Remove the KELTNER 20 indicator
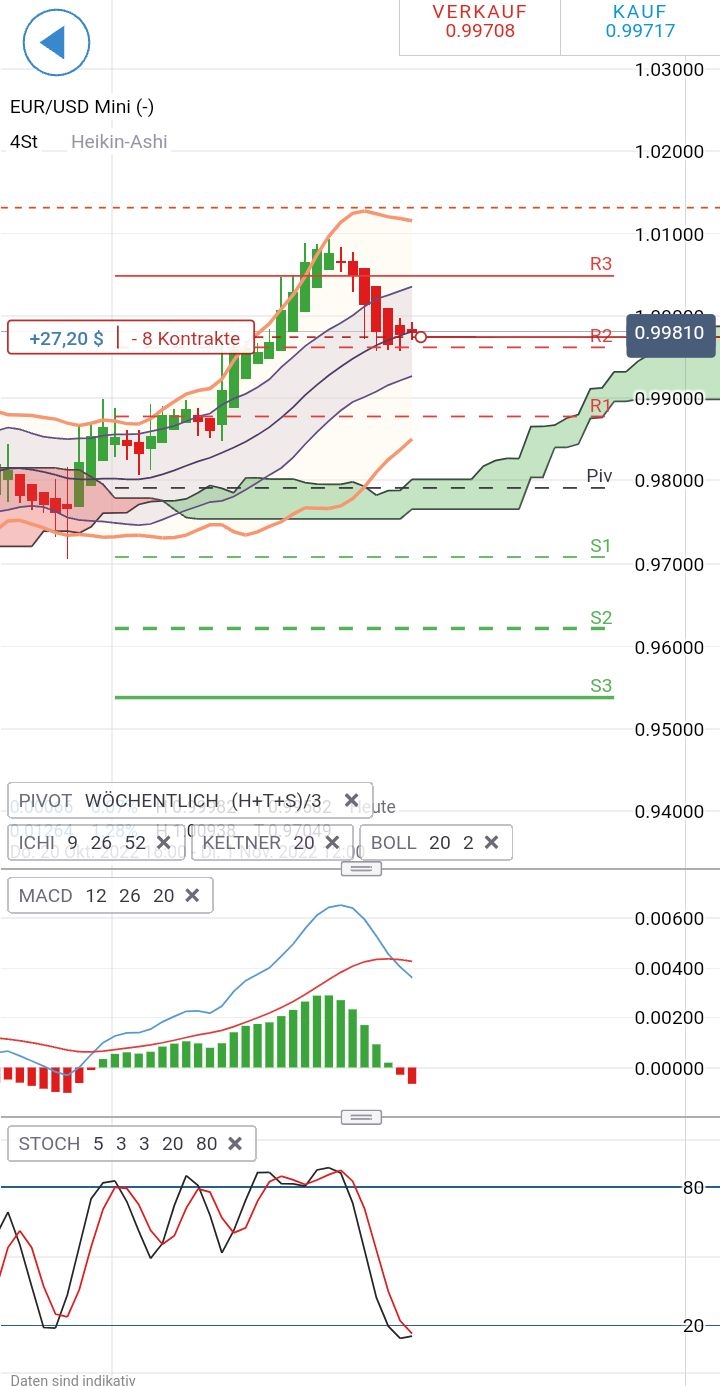The width and height of the screenshot is (720, 1386). pyautogui.click(x=333, y=843)
